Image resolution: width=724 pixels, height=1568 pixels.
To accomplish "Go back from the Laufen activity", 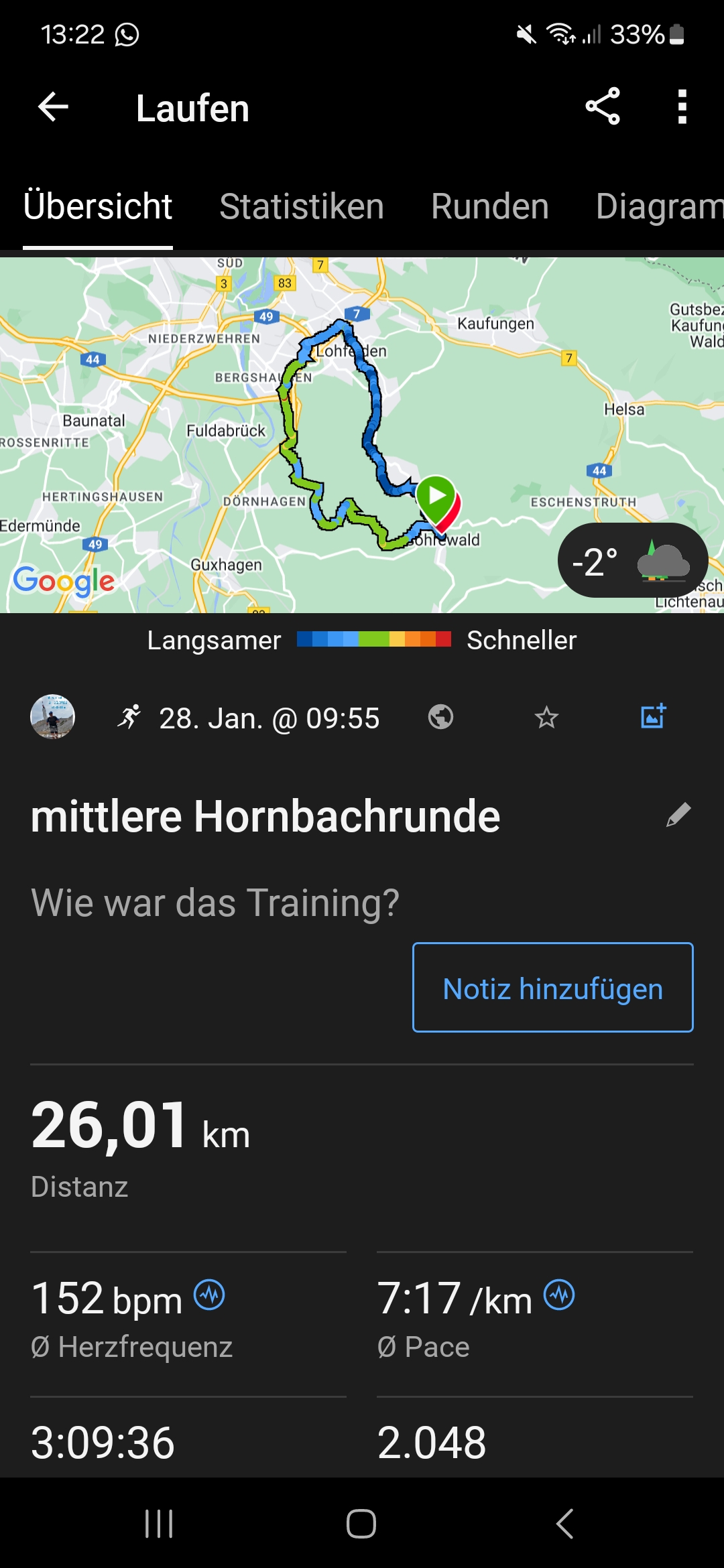I will [54, 107].
